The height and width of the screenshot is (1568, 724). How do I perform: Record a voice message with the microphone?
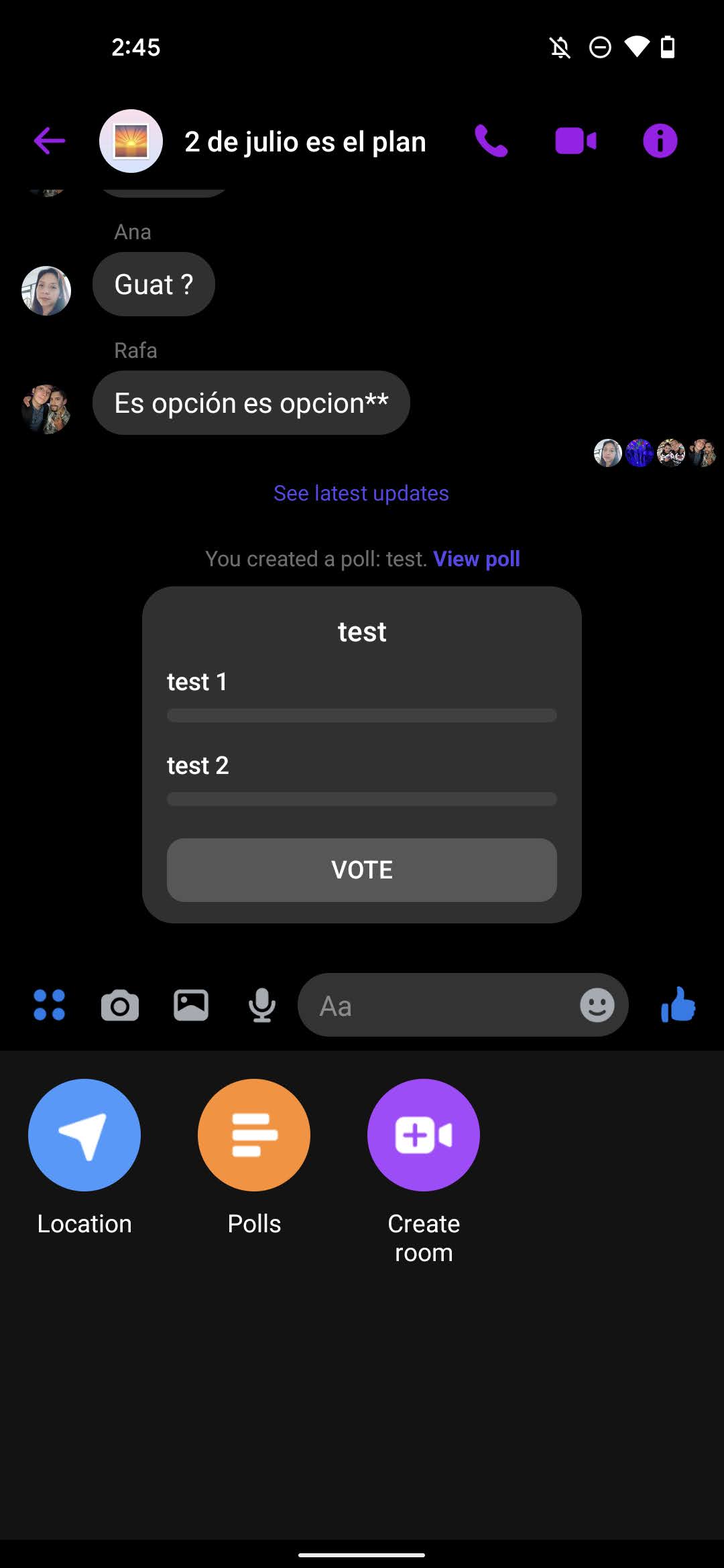(x=262, y=1005)
